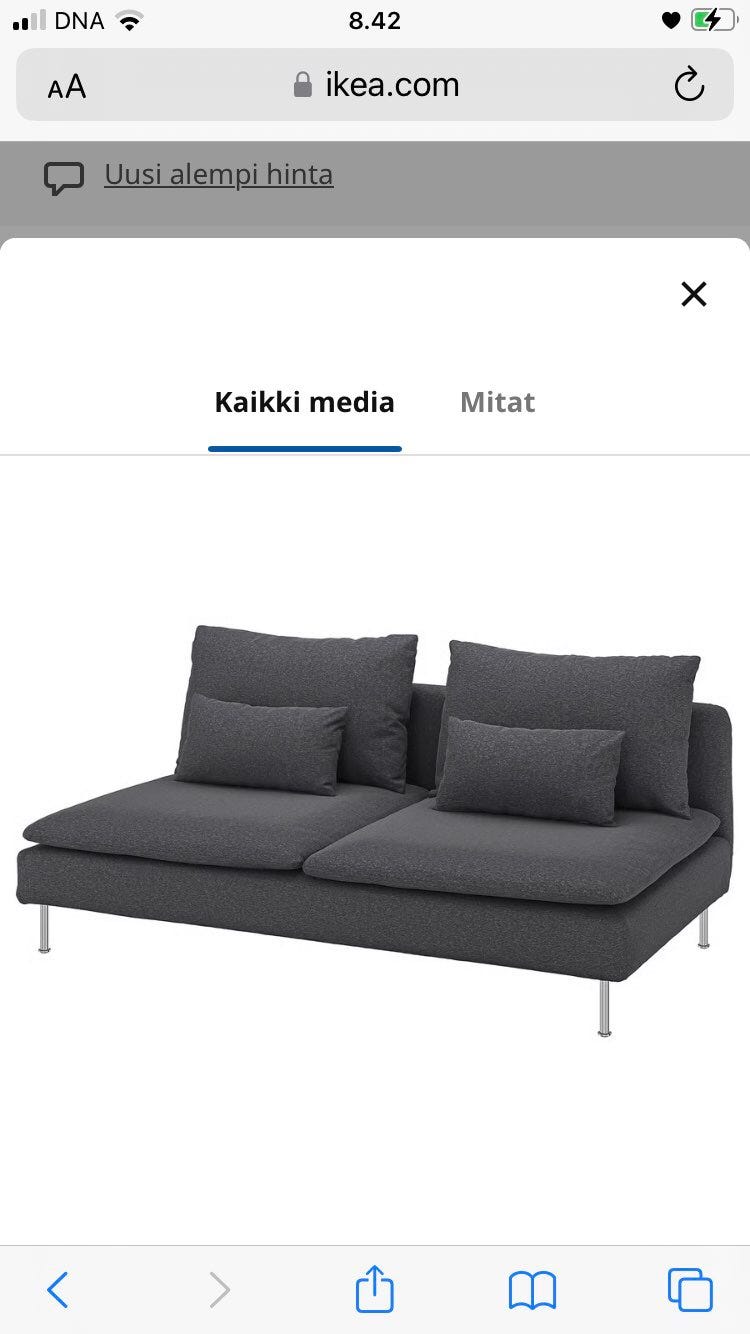Screen dimensions: 750x1334
Task: Open Safari bookmarks via book icon
Action: [x=532, y=1289]
